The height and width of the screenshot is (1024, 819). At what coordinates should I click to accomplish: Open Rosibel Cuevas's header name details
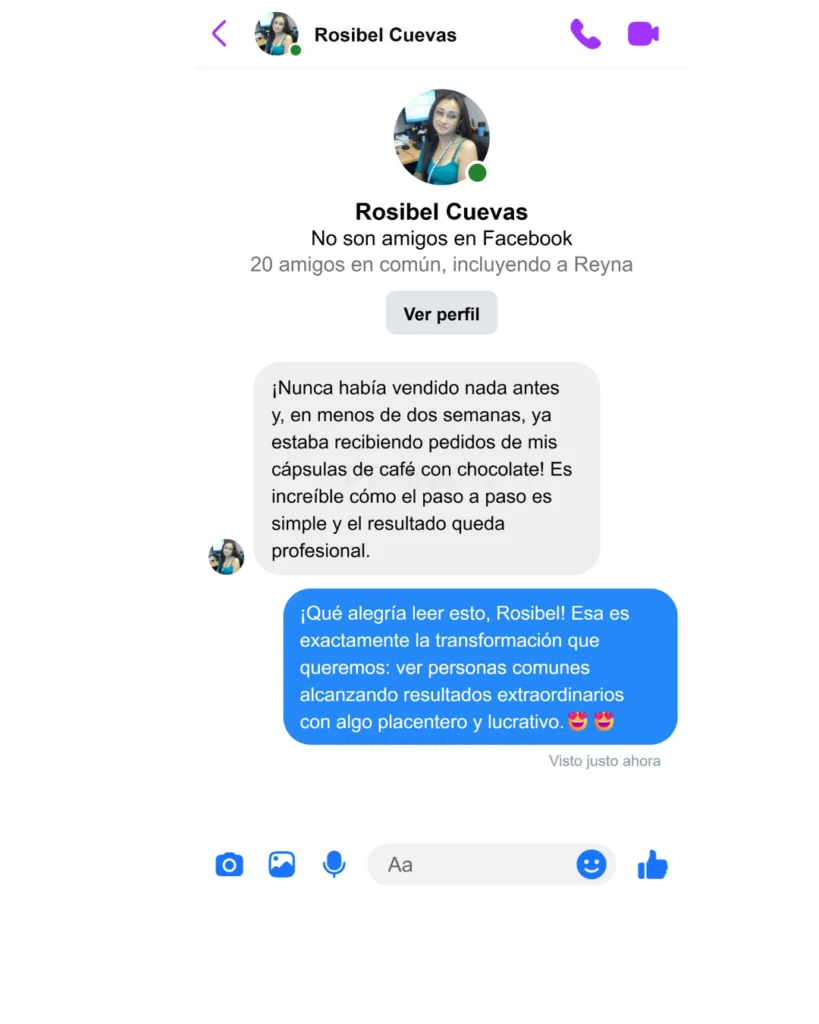(x=385, y=35)
